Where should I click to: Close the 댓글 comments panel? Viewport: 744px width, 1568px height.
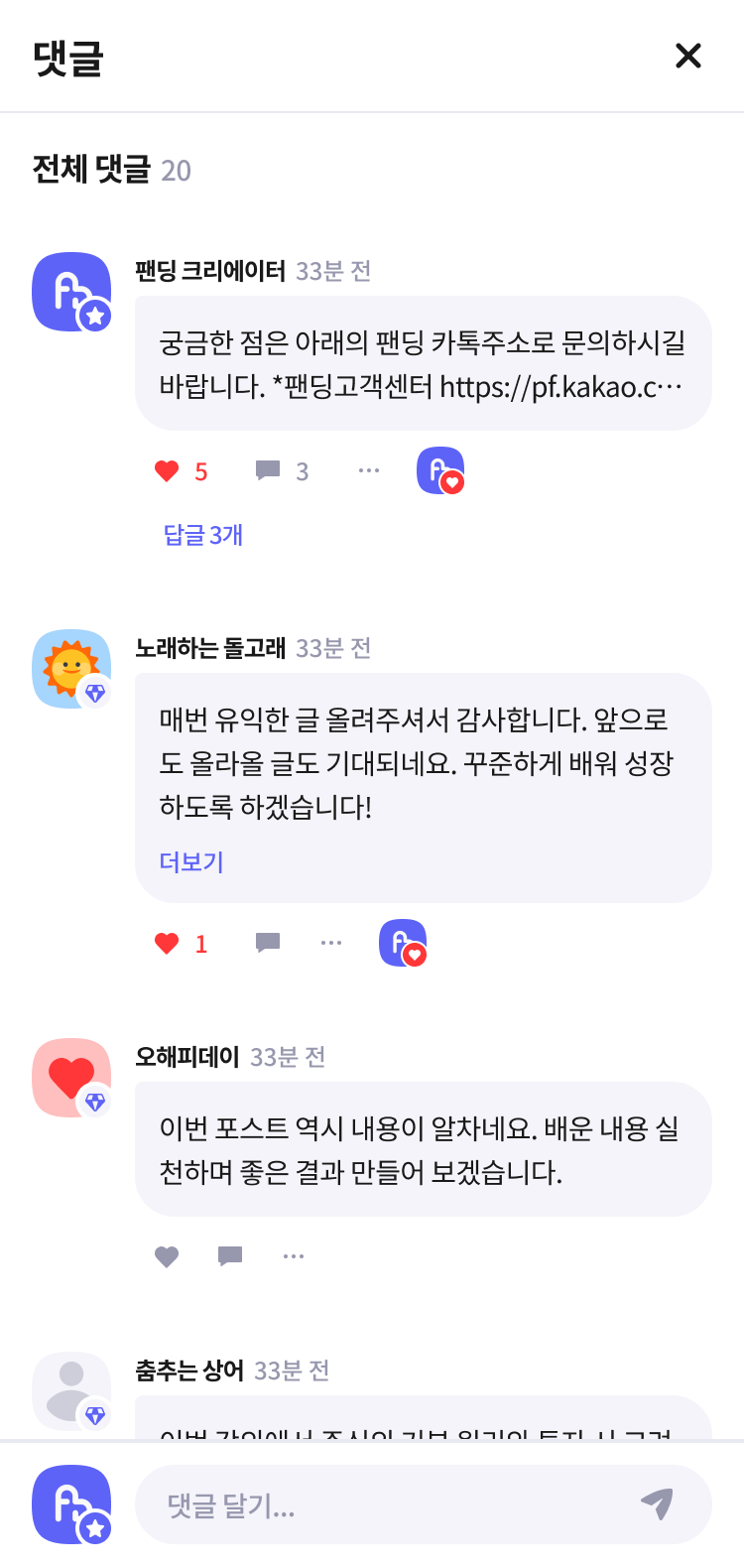point(687,56)
